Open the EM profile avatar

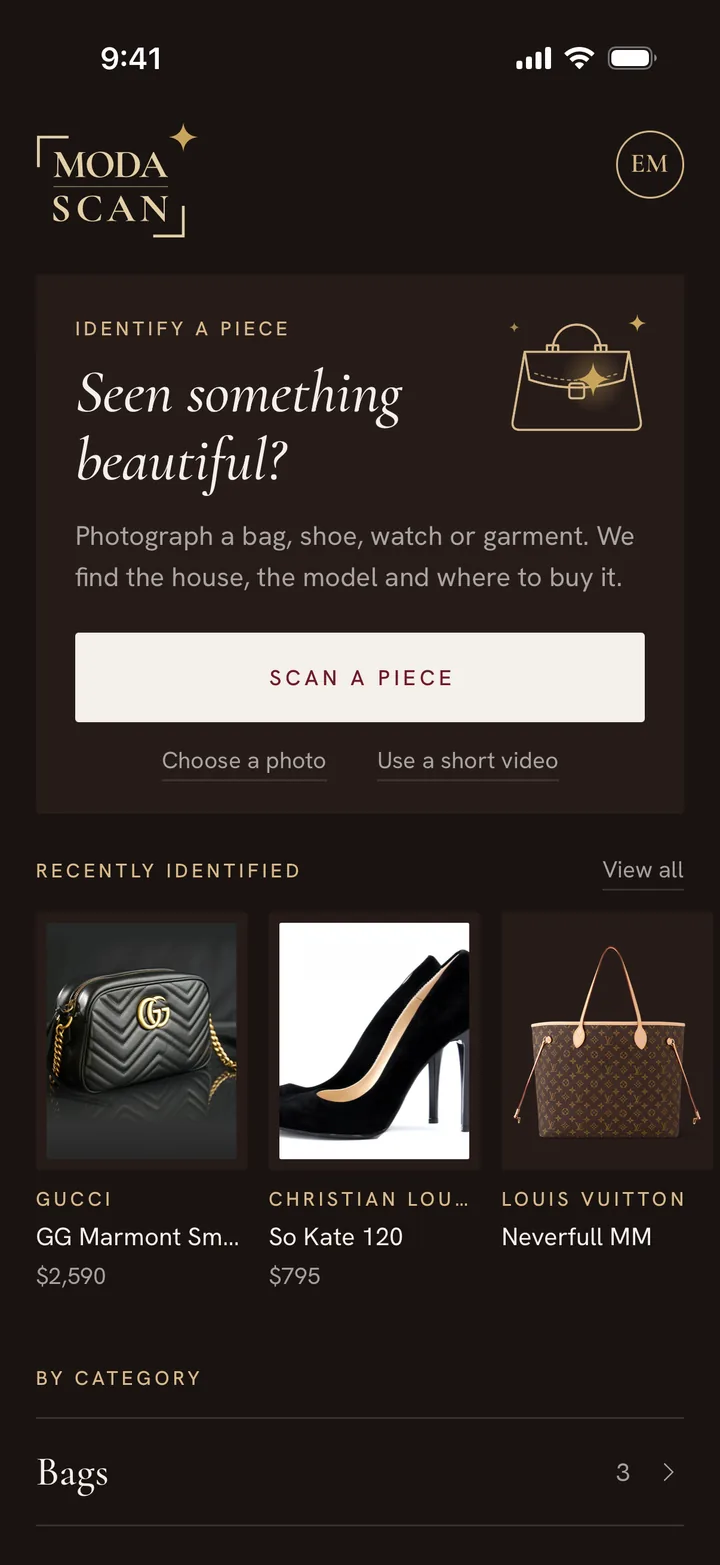(650, 164)
